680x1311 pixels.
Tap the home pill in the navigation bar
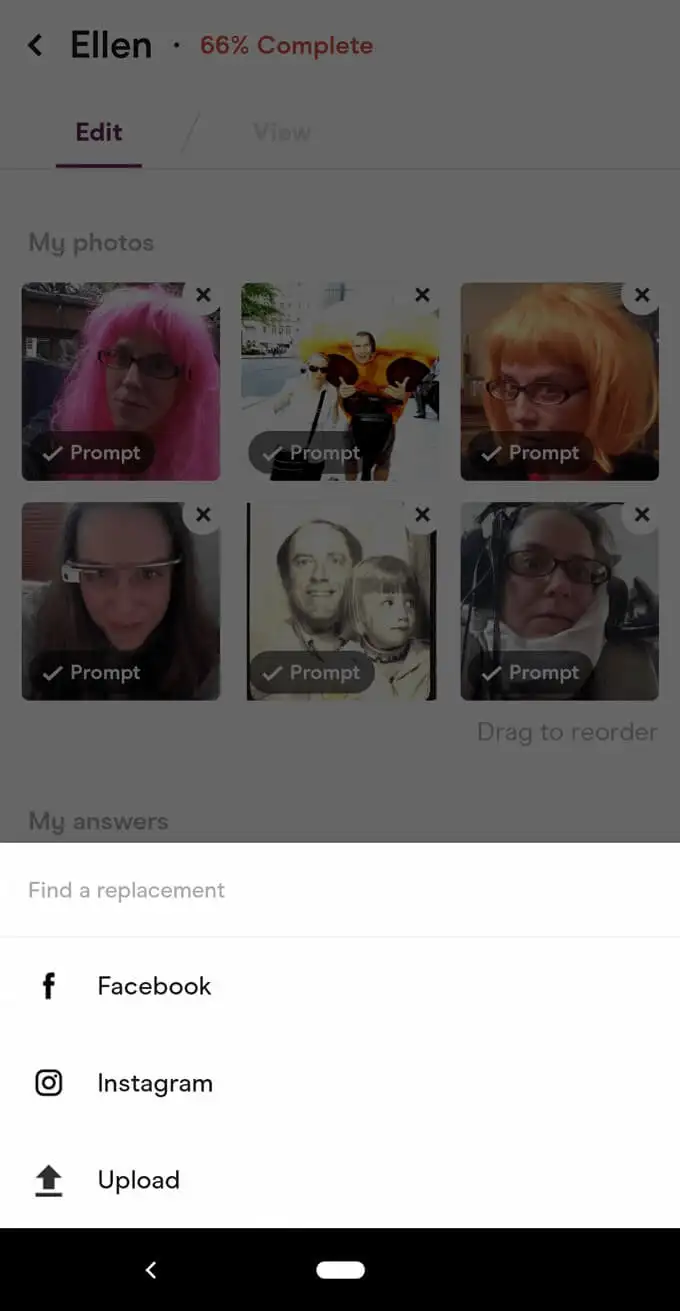click(x=340, y=1270)
